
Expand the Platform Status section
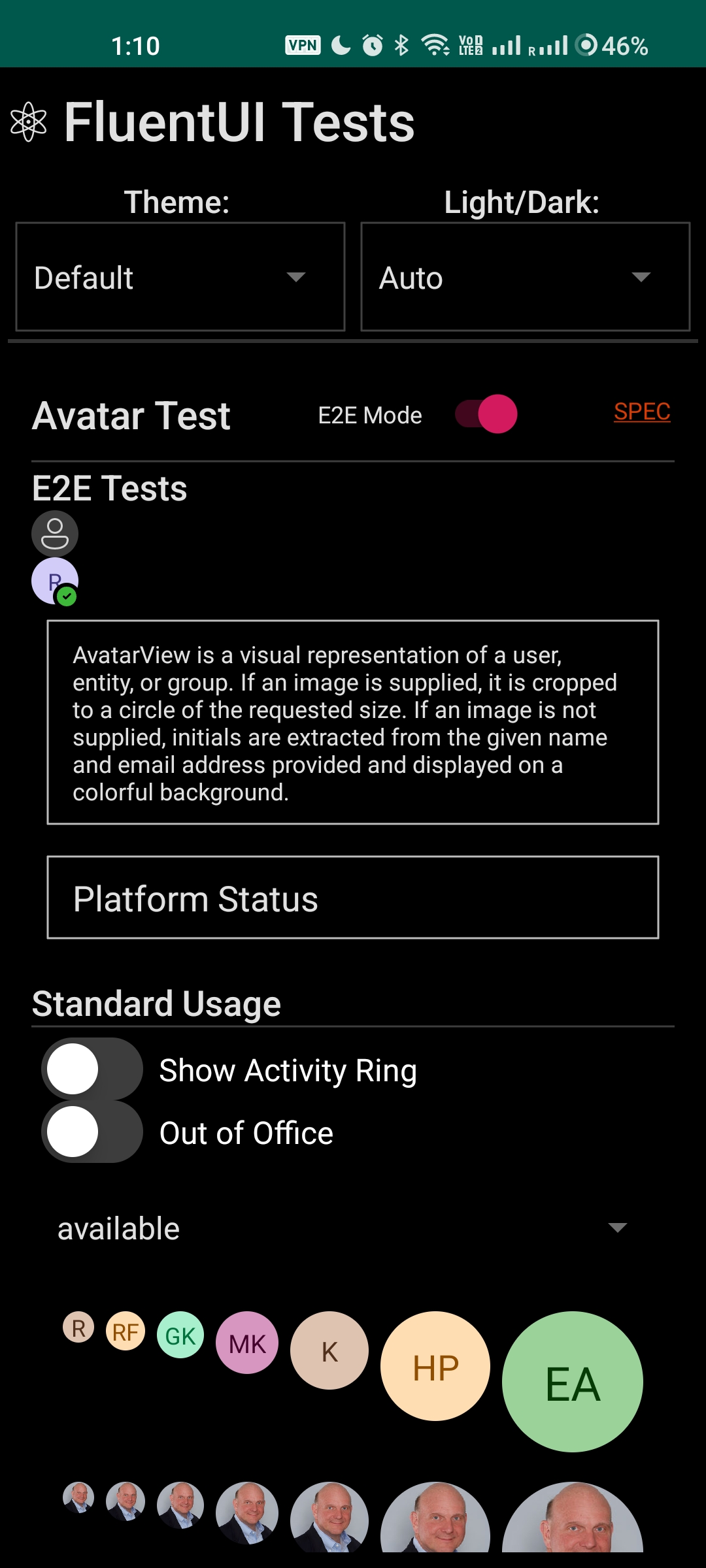[352, 898]
